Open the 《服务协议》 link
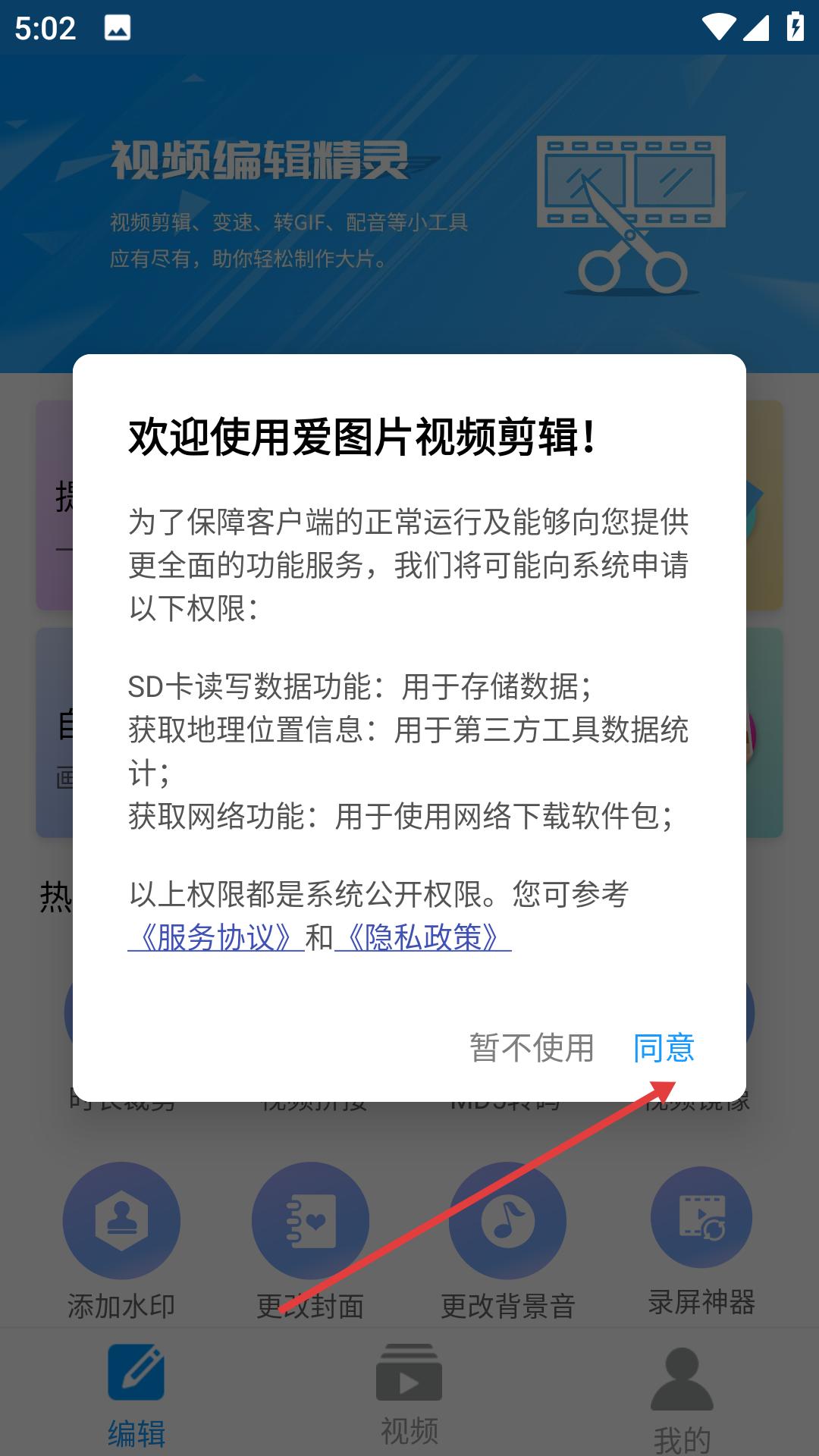819x1456 pixels. point(216,938)
